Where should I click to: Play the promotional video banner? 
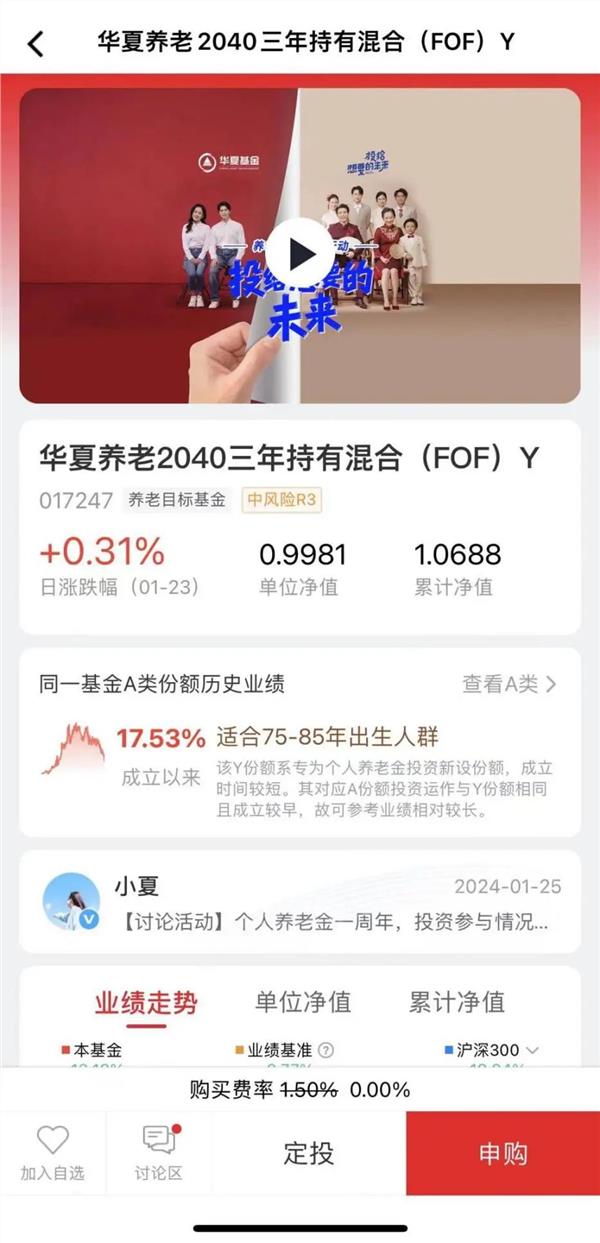(300, 252)
